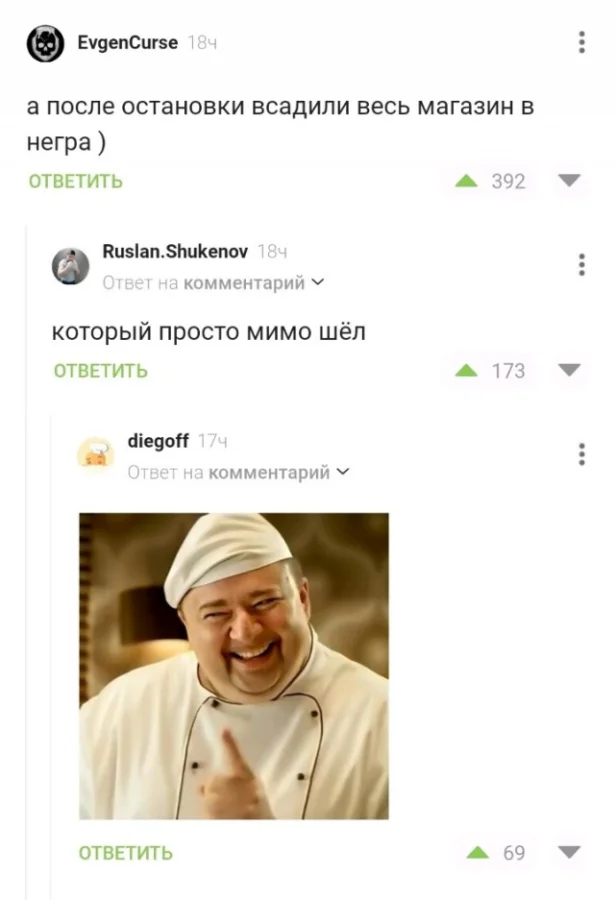Reply to diegoff's comment
Viewport: 615px width, 900px height.
[x=125, y=853]
